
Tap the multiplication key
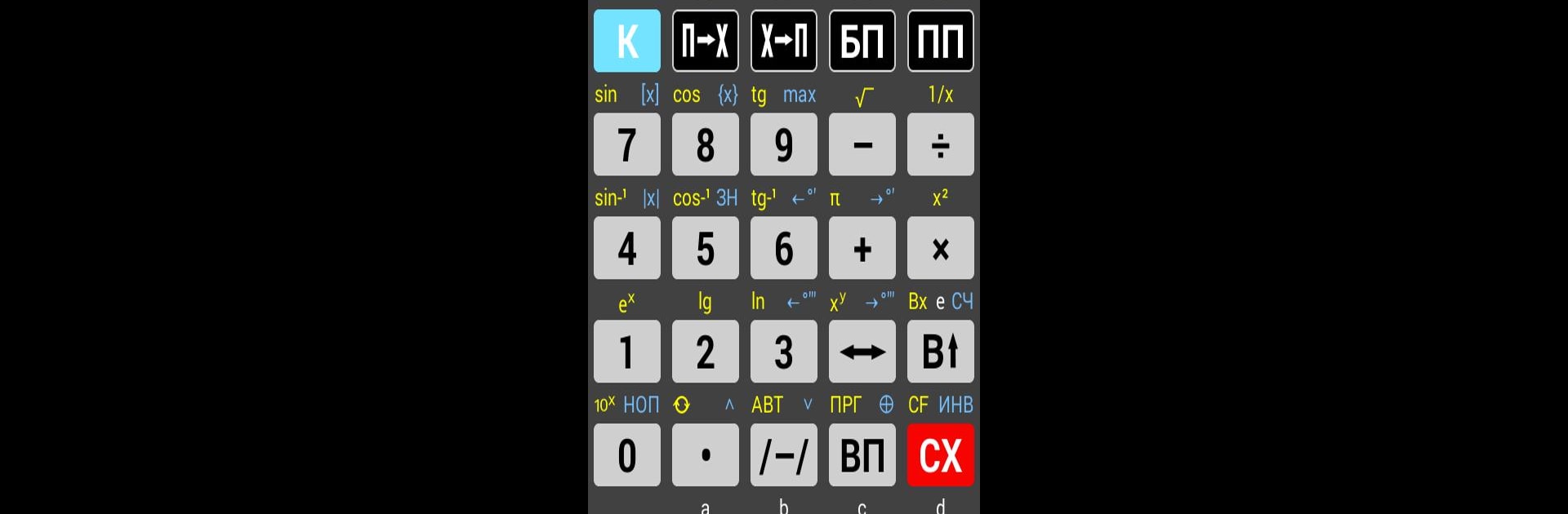940,248
